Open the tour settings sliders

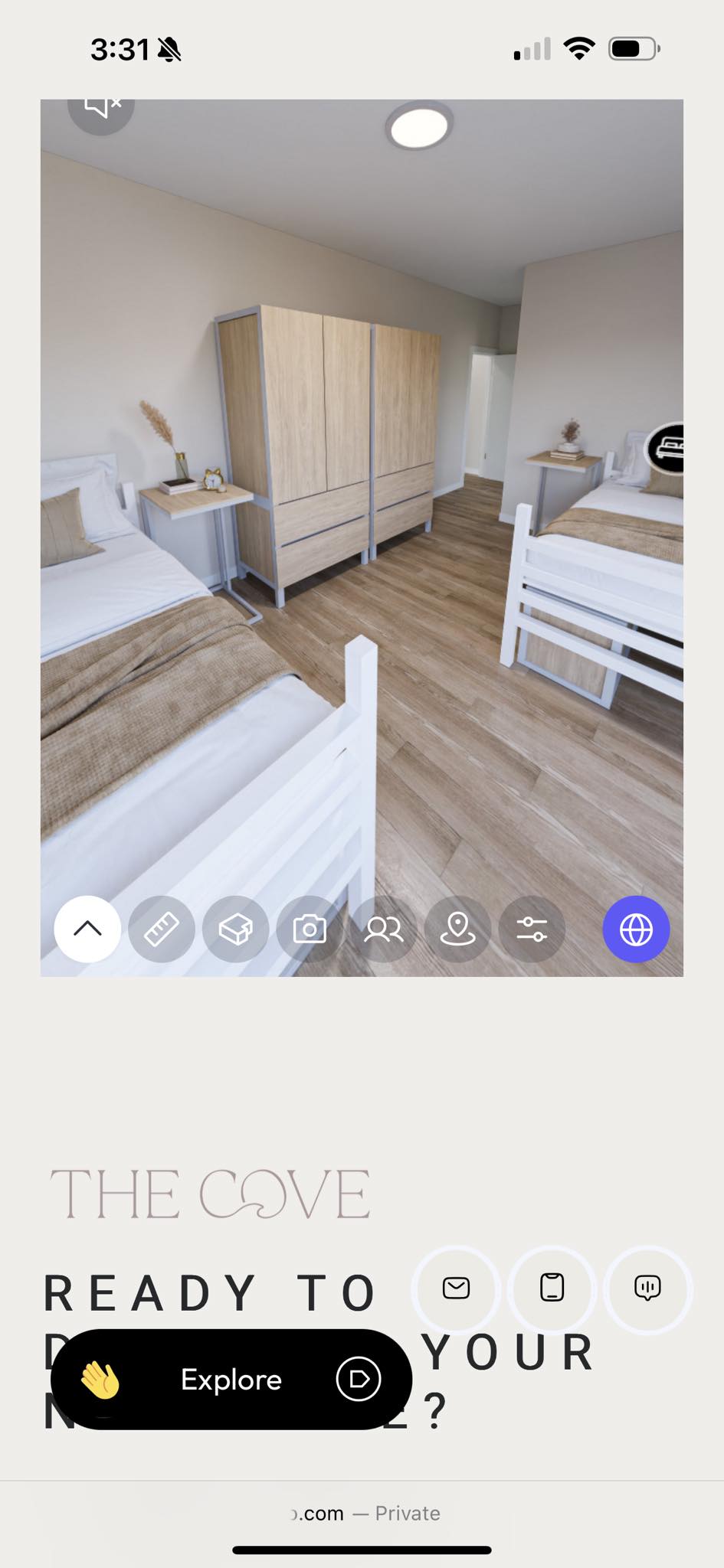[x=532, y=929]
